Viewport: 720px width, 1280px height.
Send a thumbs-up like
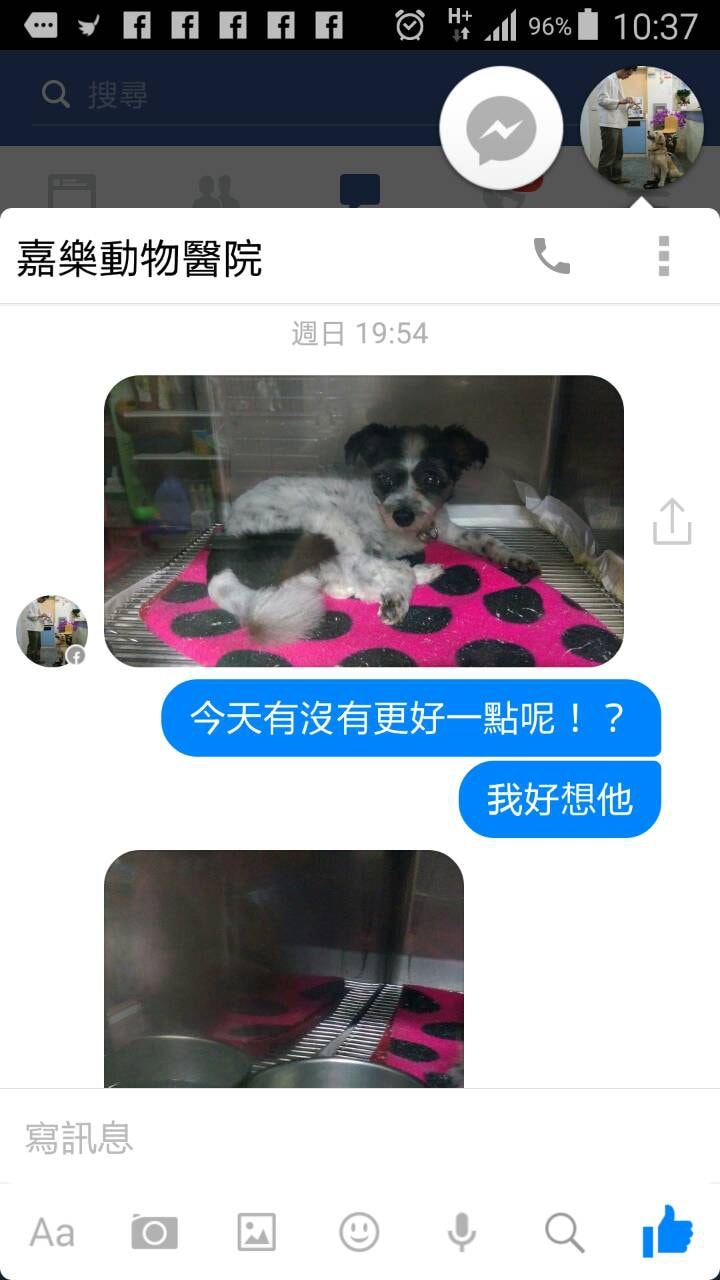(x=667, y=1230)
